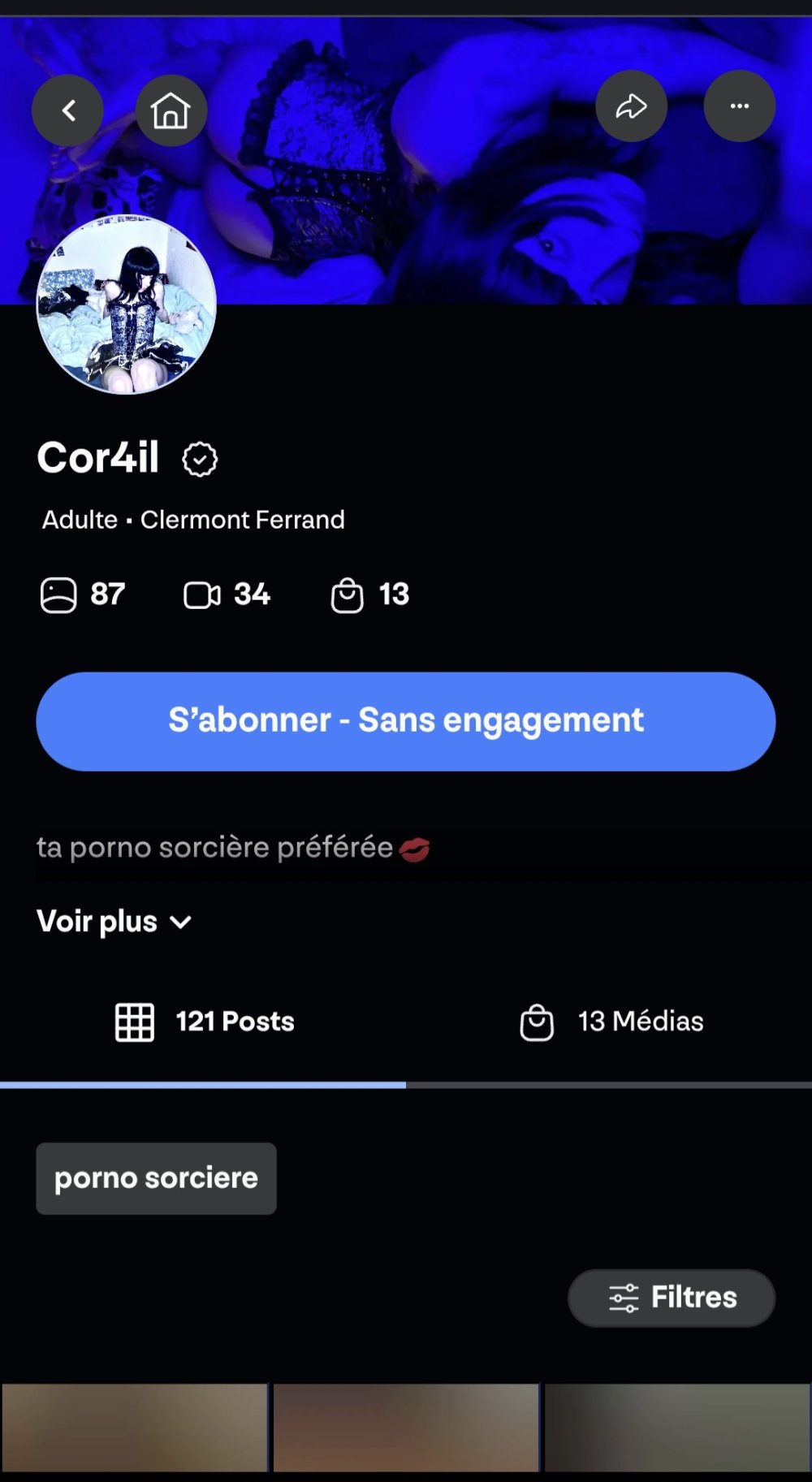Go back using the arrow icon
The image size is (812, 1482).
click(68, 110)
